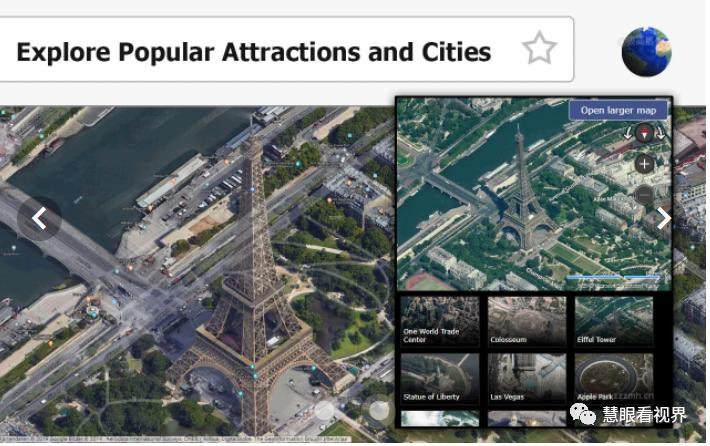Open the Las Vegas tile
Screen dimensions: 710x446
point(527,378)
